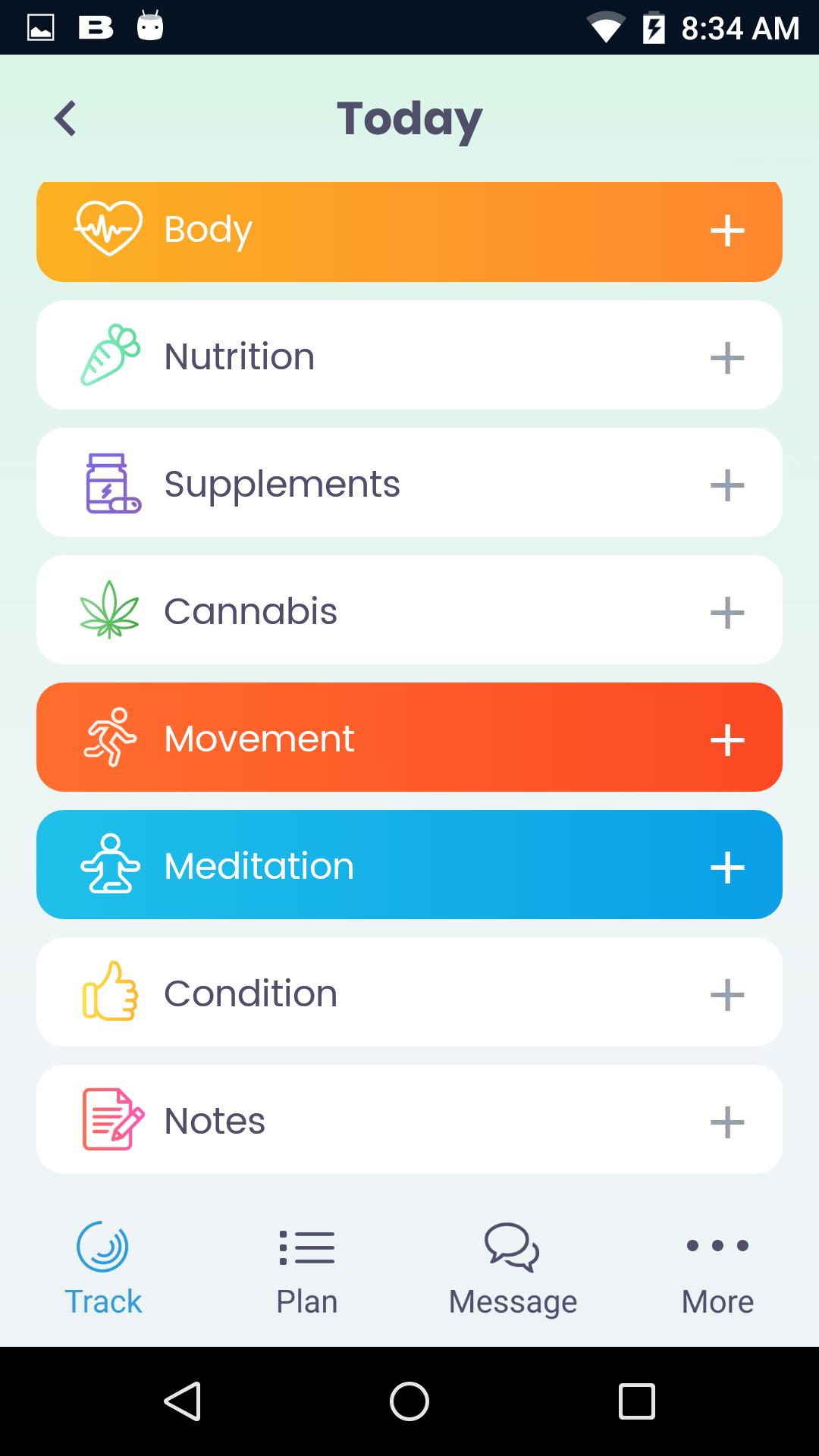Add a Nutrition entry

tap(726, 357)
